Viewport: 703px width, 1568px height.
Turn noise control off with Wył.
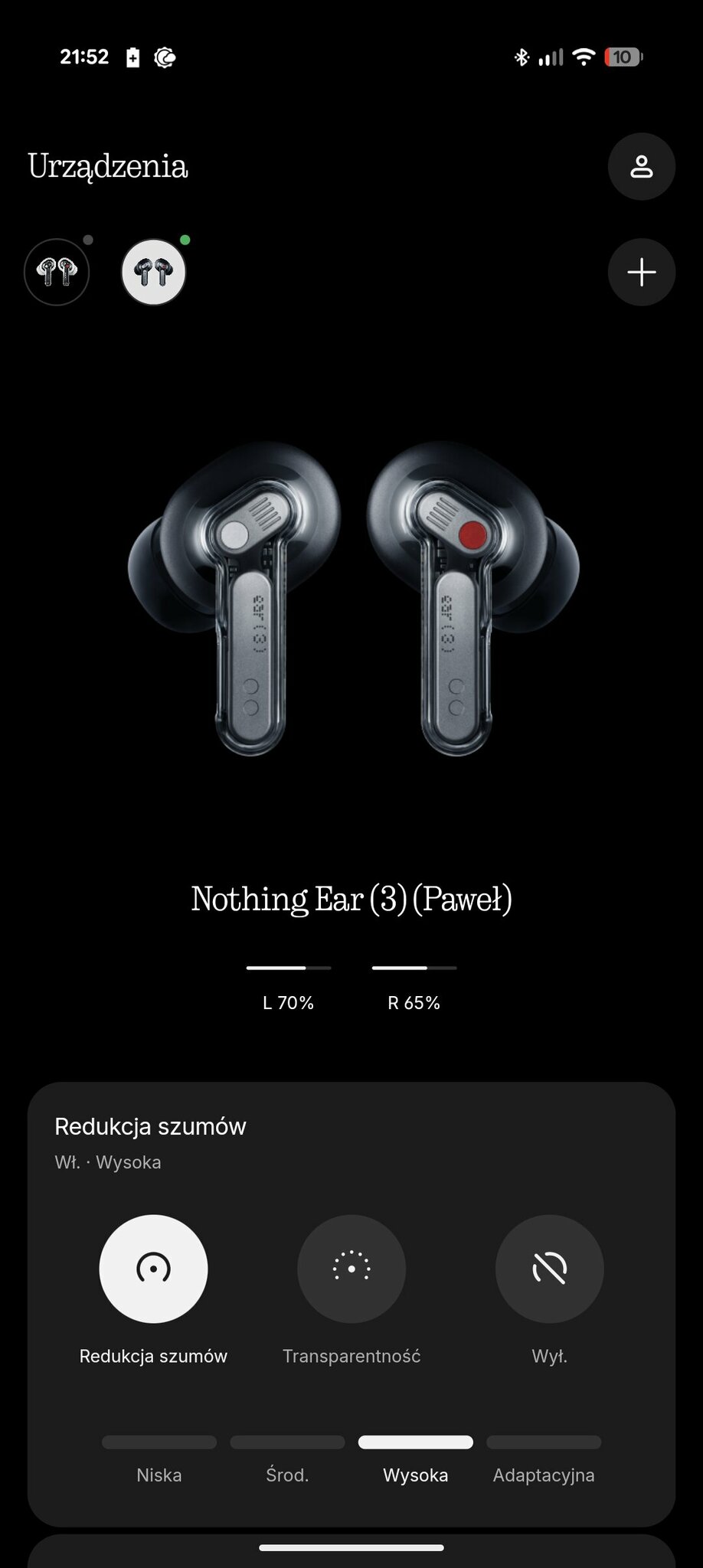click(x=549, y=1269)
